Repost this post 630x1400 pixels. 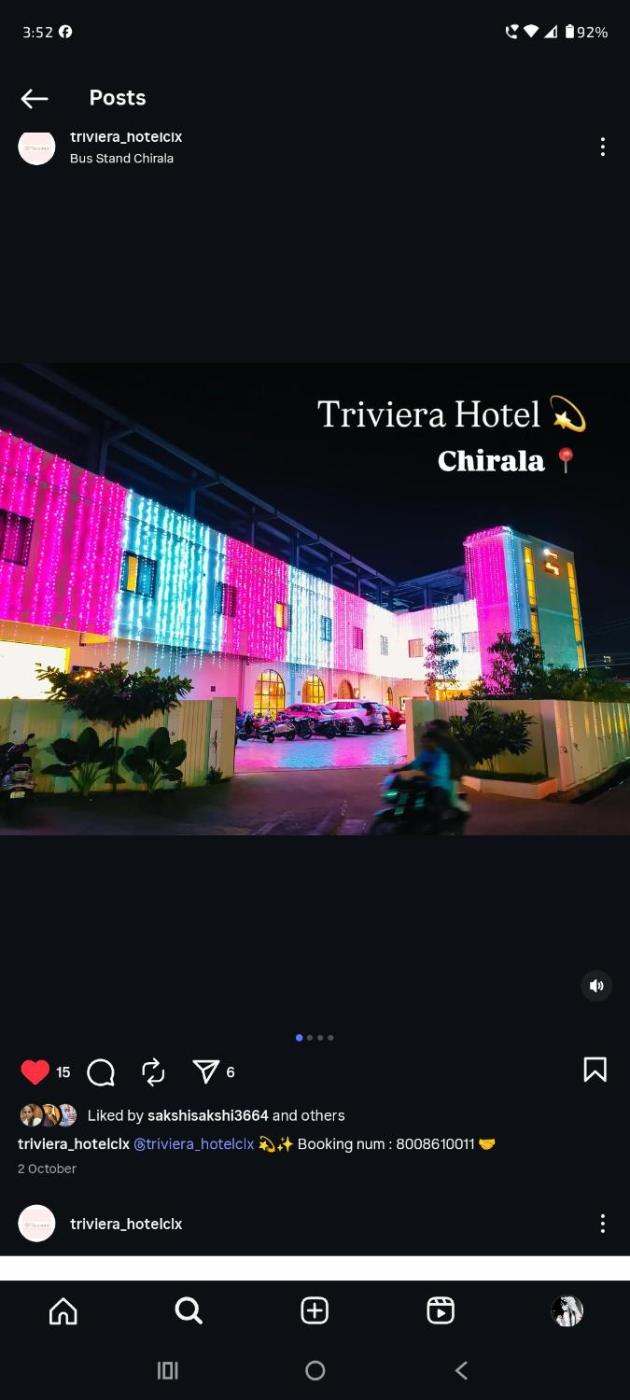coord(153,1072)
